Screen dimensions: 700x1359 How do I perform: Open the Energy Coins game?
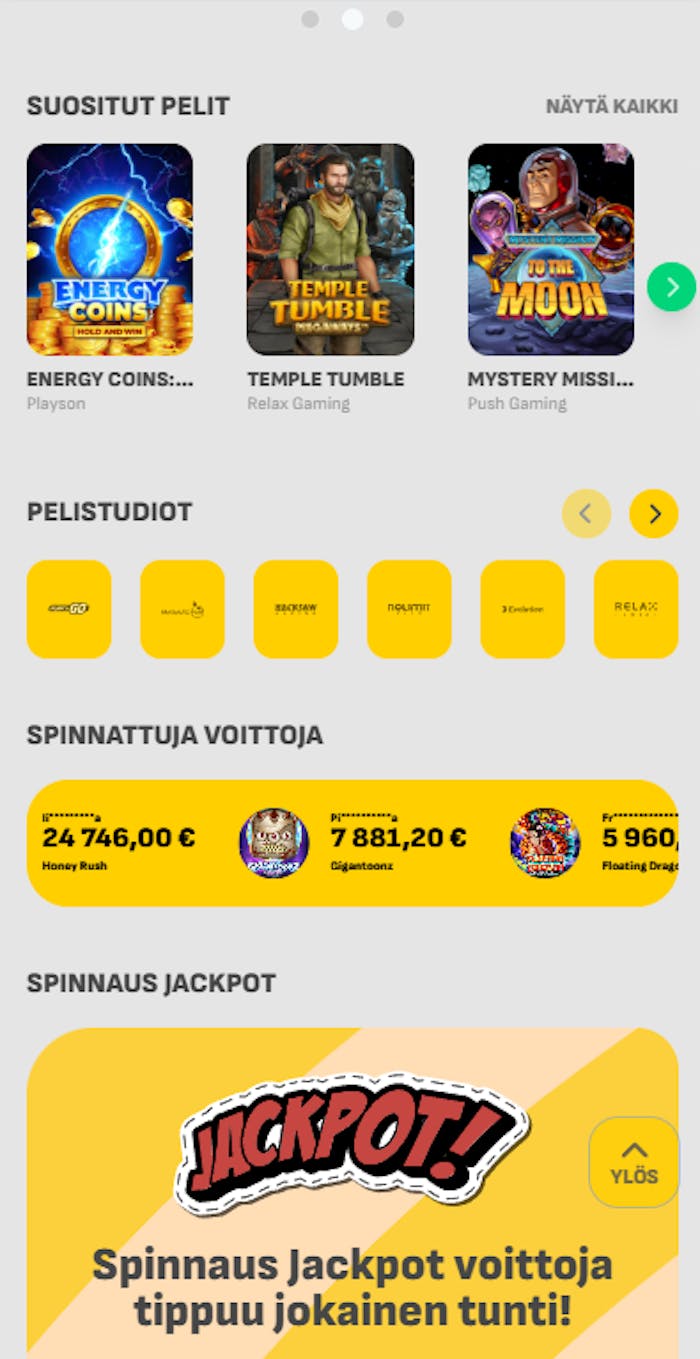[x=110, y=249]
